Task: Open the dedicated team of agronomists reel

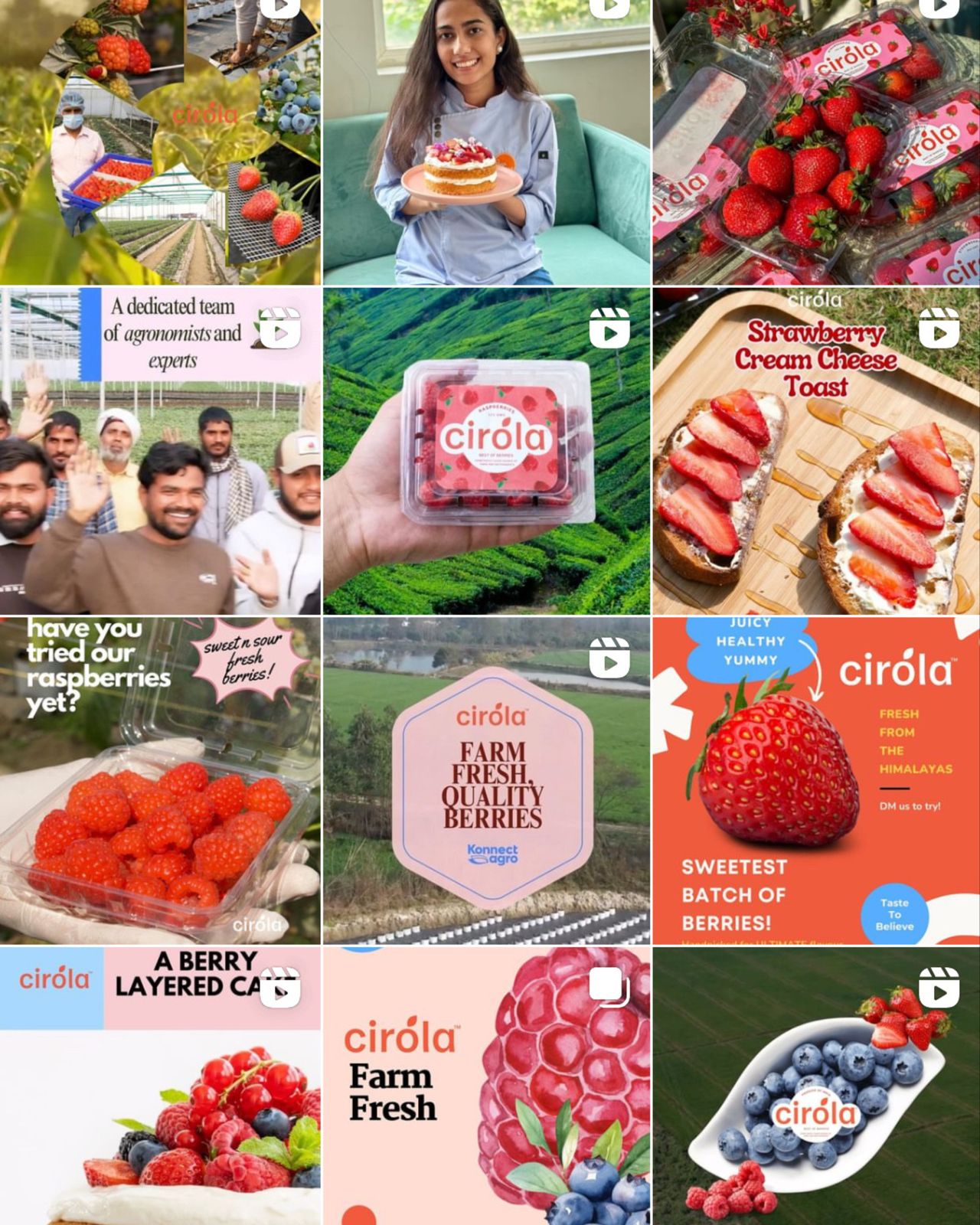Action: (160, 452)
